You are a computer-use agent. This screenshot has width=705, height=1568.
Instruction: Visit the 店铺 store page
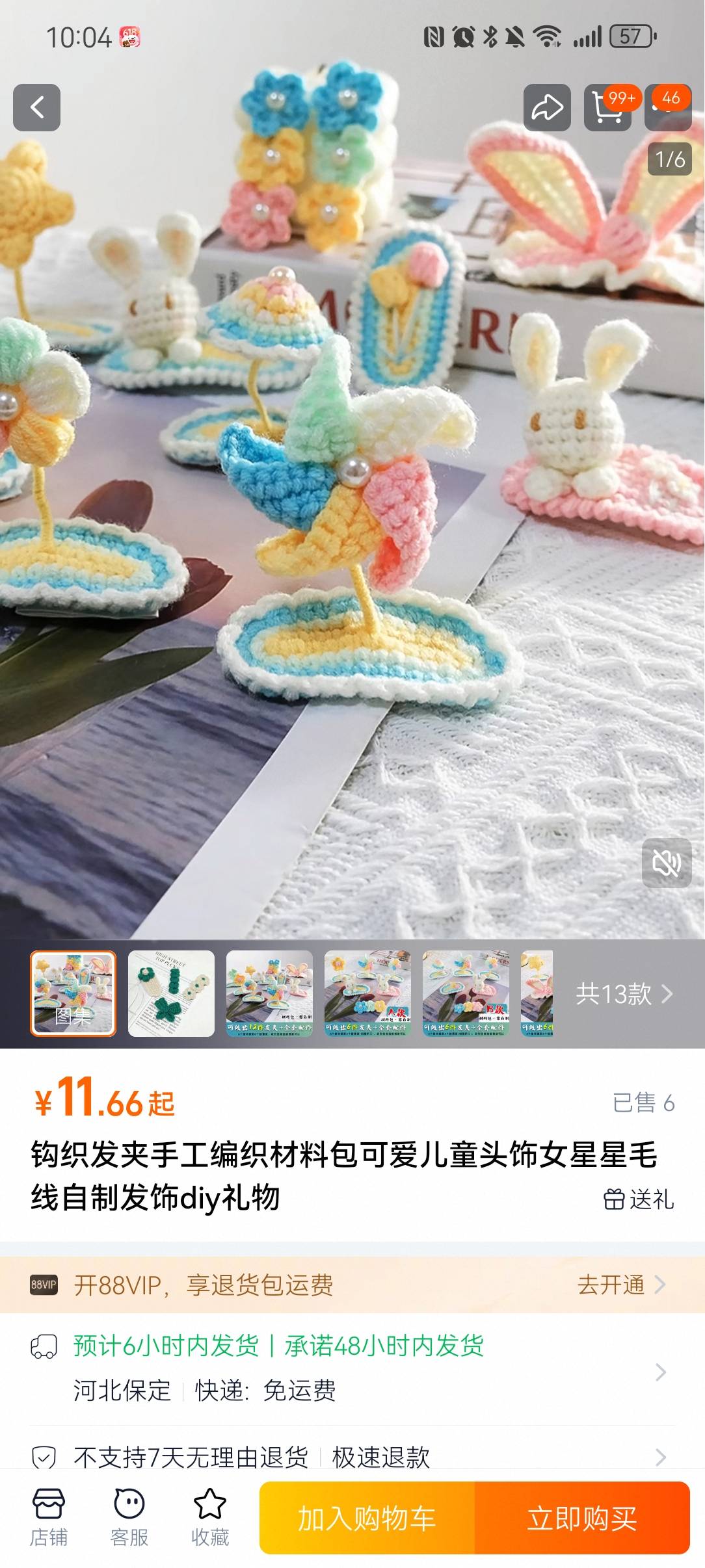pyautogui.click(x=49, y=1518)
